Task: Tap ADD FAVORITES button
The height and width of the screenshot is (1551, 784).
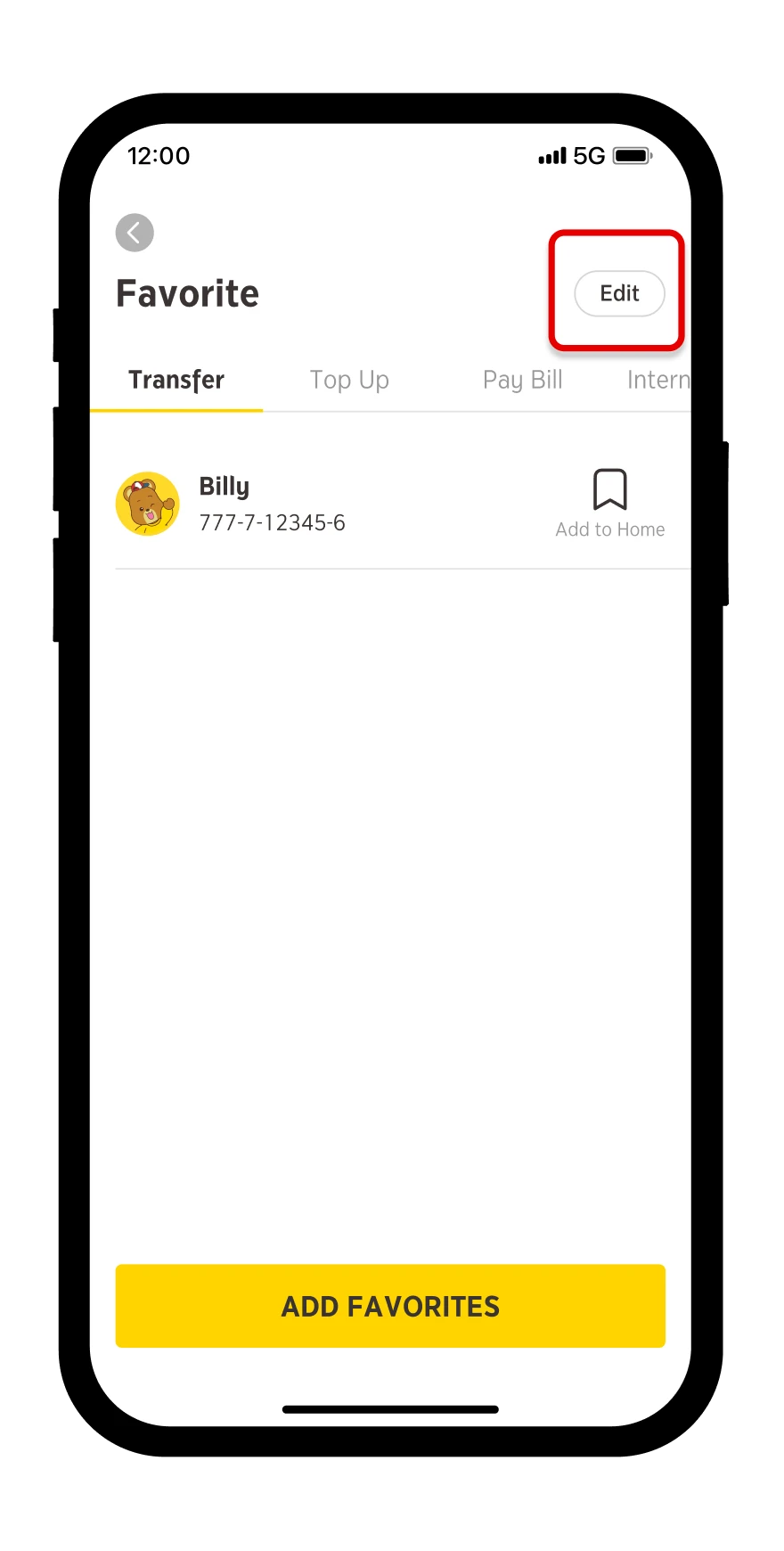Action: (390, 1306)
